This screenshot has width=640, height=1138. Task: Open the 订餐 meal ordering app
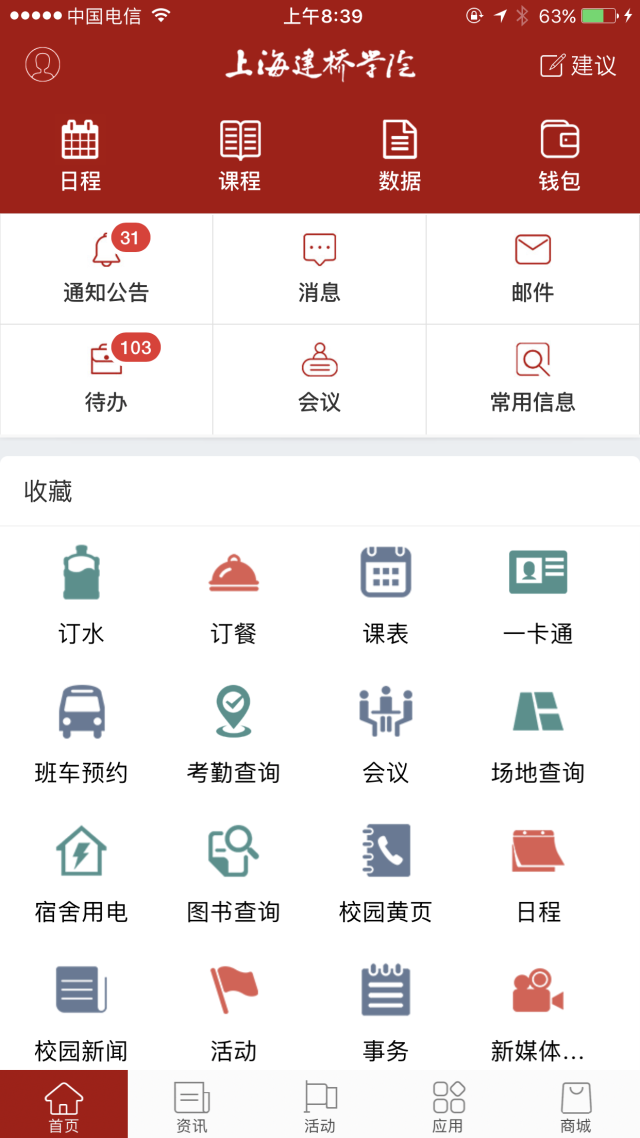point(233,595)
